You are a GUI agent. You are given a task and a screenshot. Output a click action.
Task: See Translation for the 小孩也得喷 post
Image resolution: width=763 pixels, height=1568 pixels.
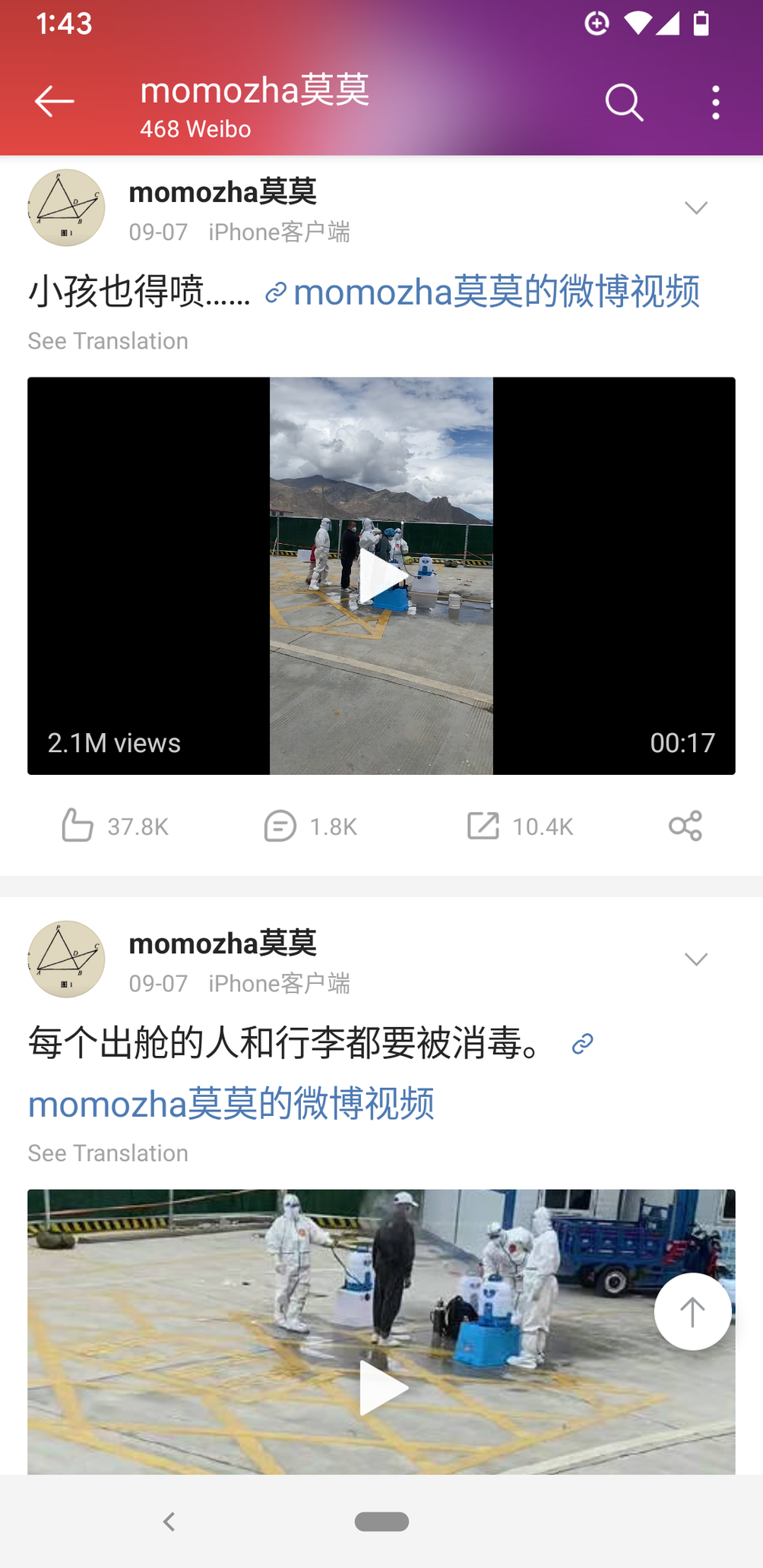(108, 341)
